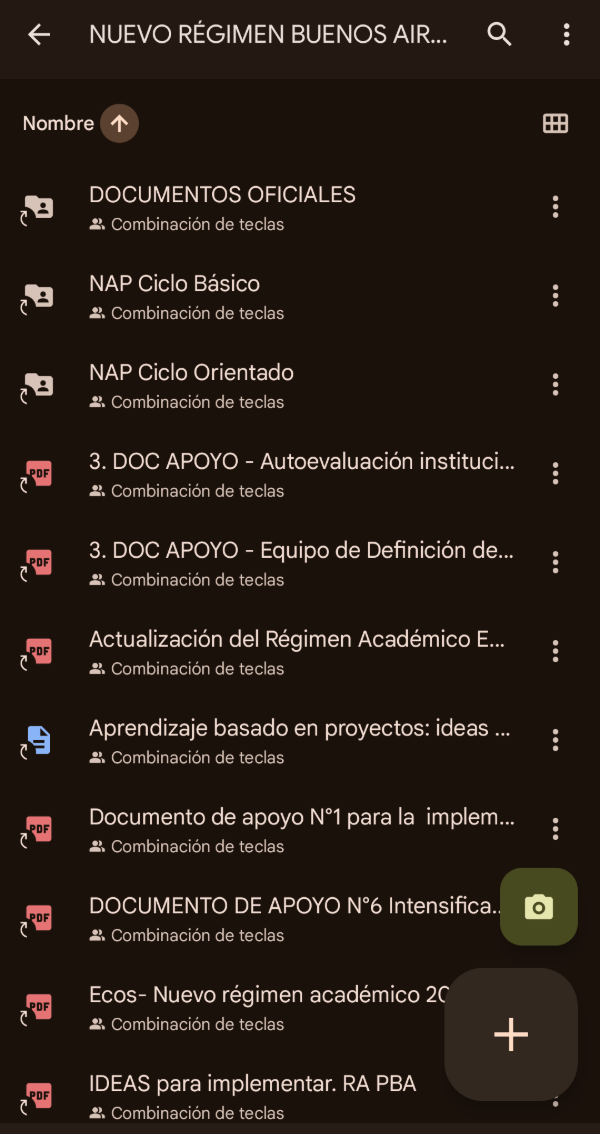Create new item with the plus button
Viewport: 600px width, 1134px height.
point(511,1034)
